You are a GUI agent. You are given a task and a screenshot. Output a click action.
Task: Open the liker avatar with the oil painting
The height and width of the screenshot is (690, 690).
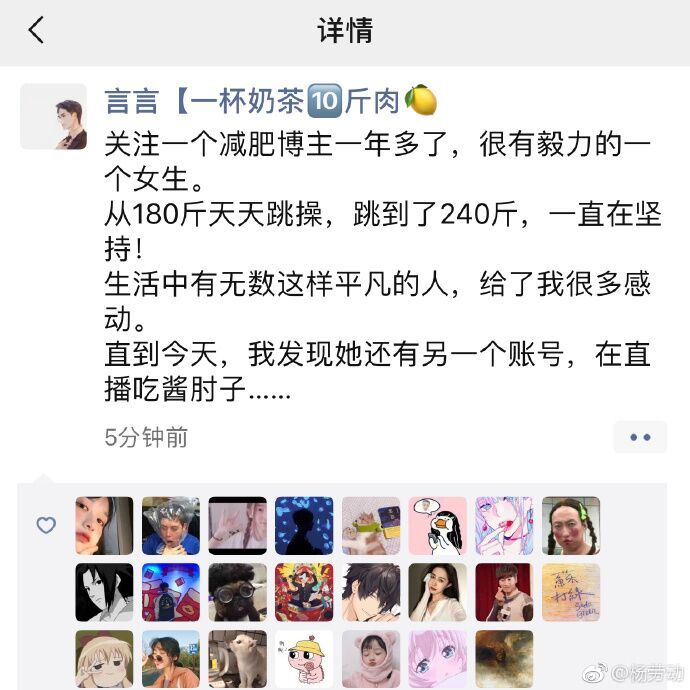tap(504, 658)
